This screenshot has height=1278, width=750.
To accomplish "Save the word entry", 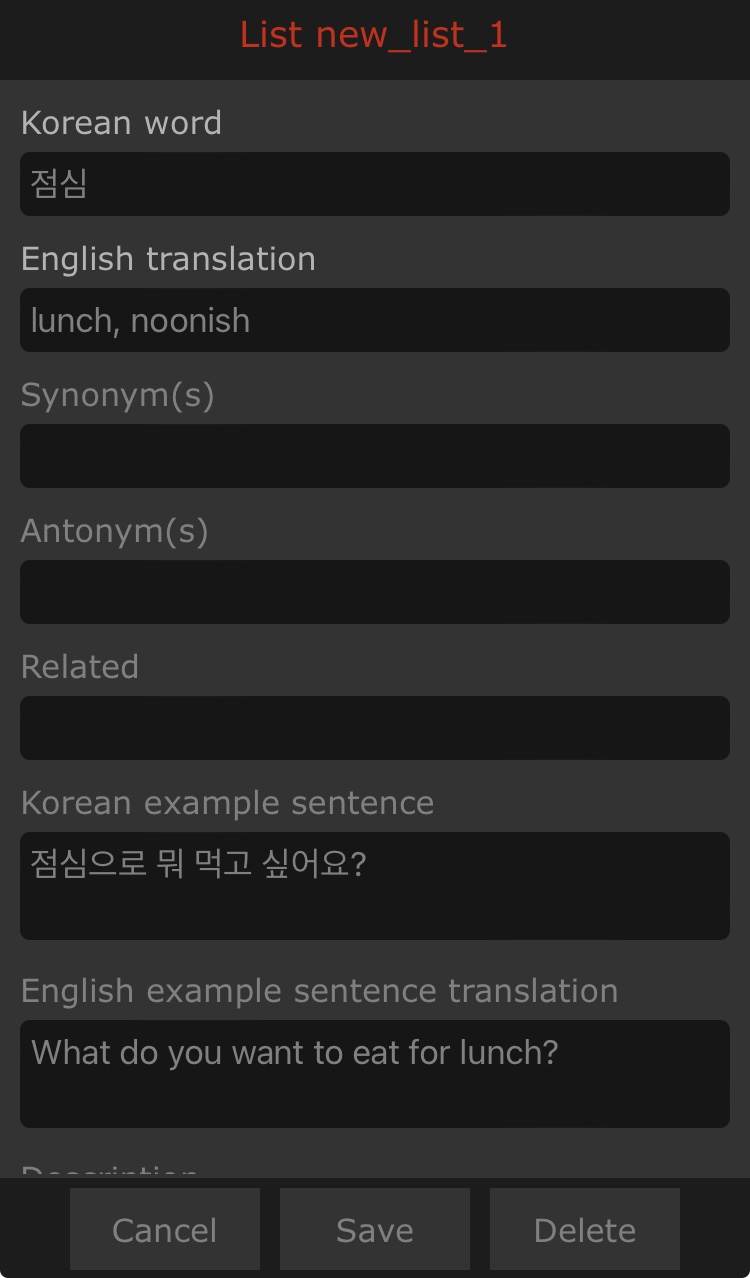I will pyautogui.click(x=375, y=1229).
